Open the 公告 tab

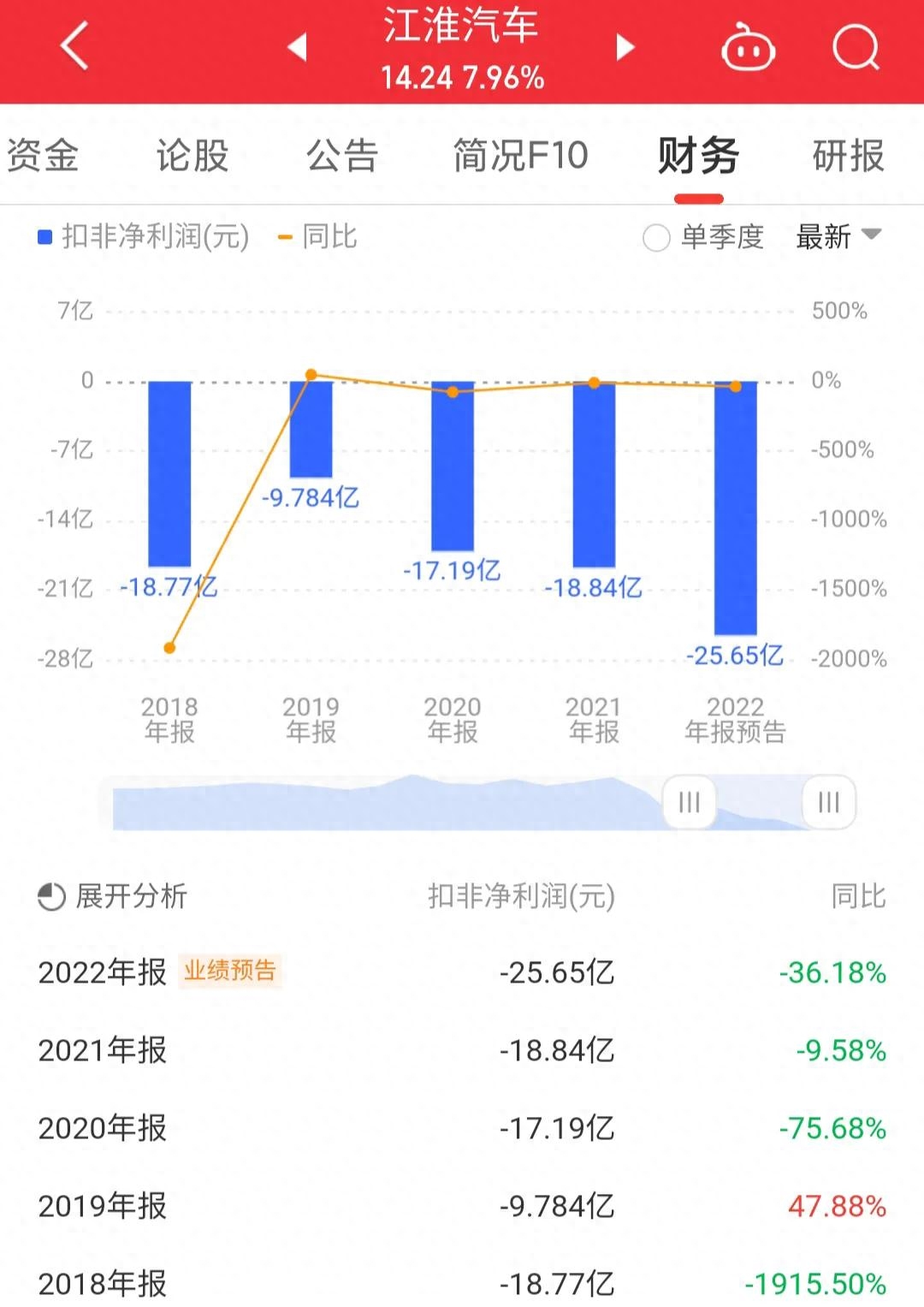click(342, 156)
